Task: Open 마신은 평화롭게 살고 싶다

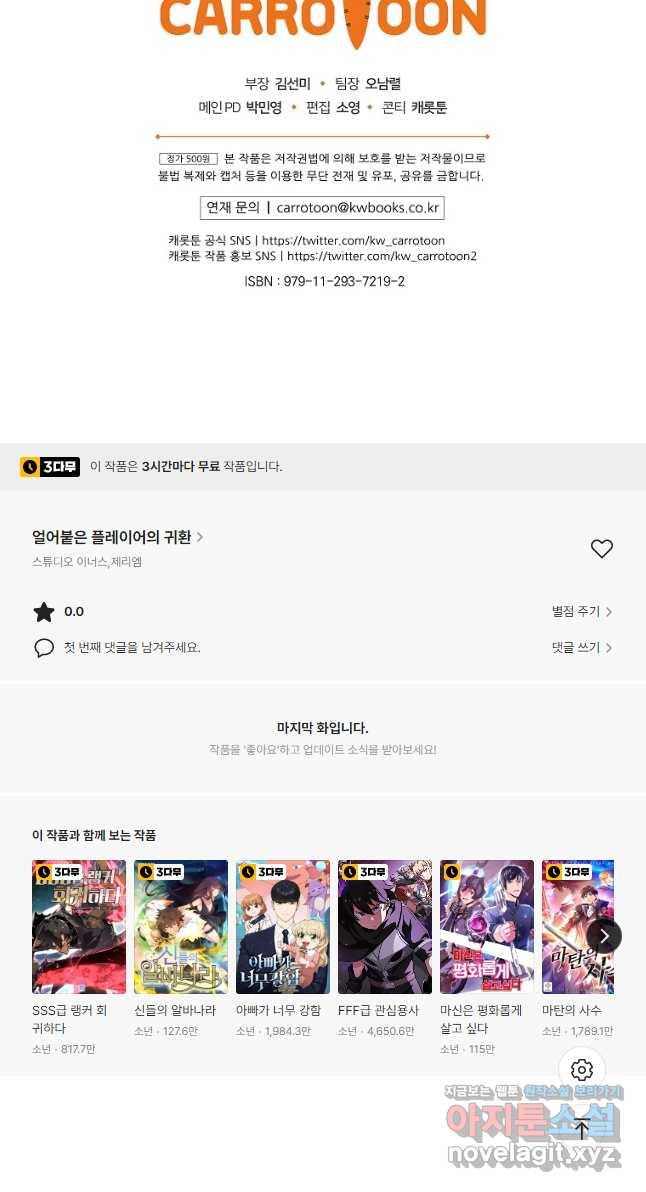Action: pyautogui.click(x=487, y=926)
